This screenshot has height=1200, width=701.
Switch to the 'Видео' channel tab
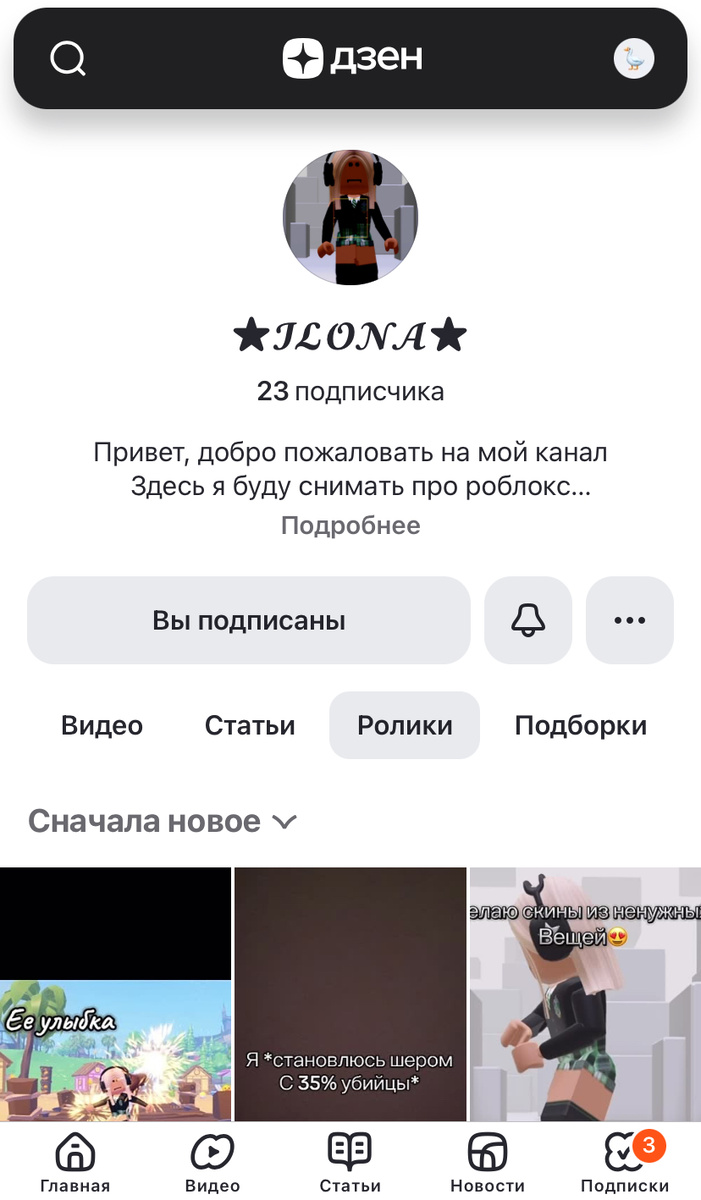102,725
